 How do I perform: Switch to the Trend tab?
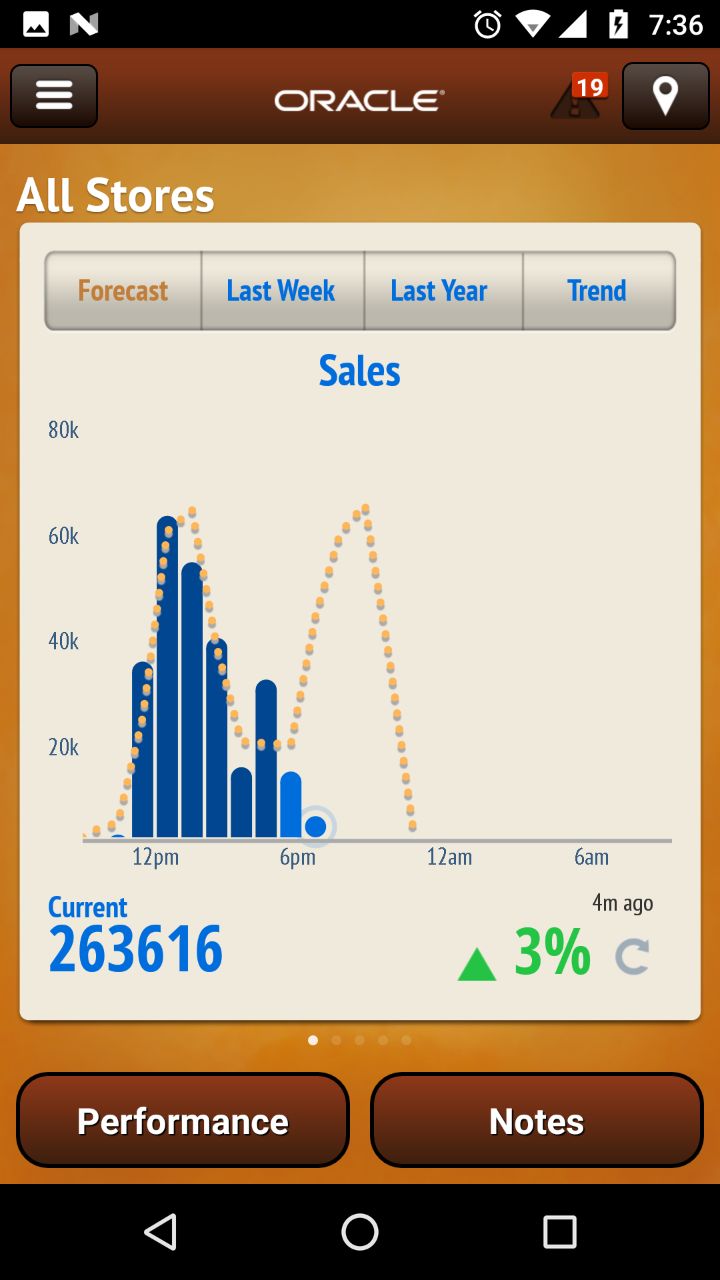point(597,291)
